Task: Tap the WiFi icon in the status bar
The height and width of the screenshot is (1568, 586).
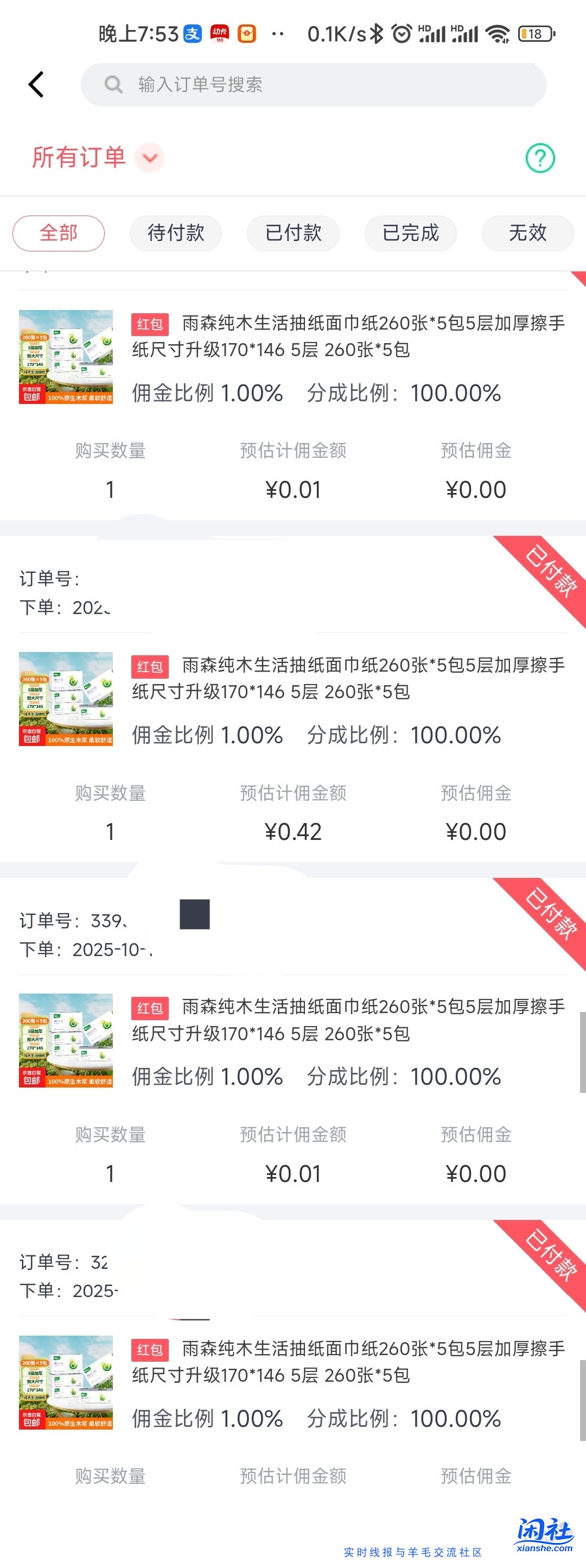Action: (x=499, y=34)
